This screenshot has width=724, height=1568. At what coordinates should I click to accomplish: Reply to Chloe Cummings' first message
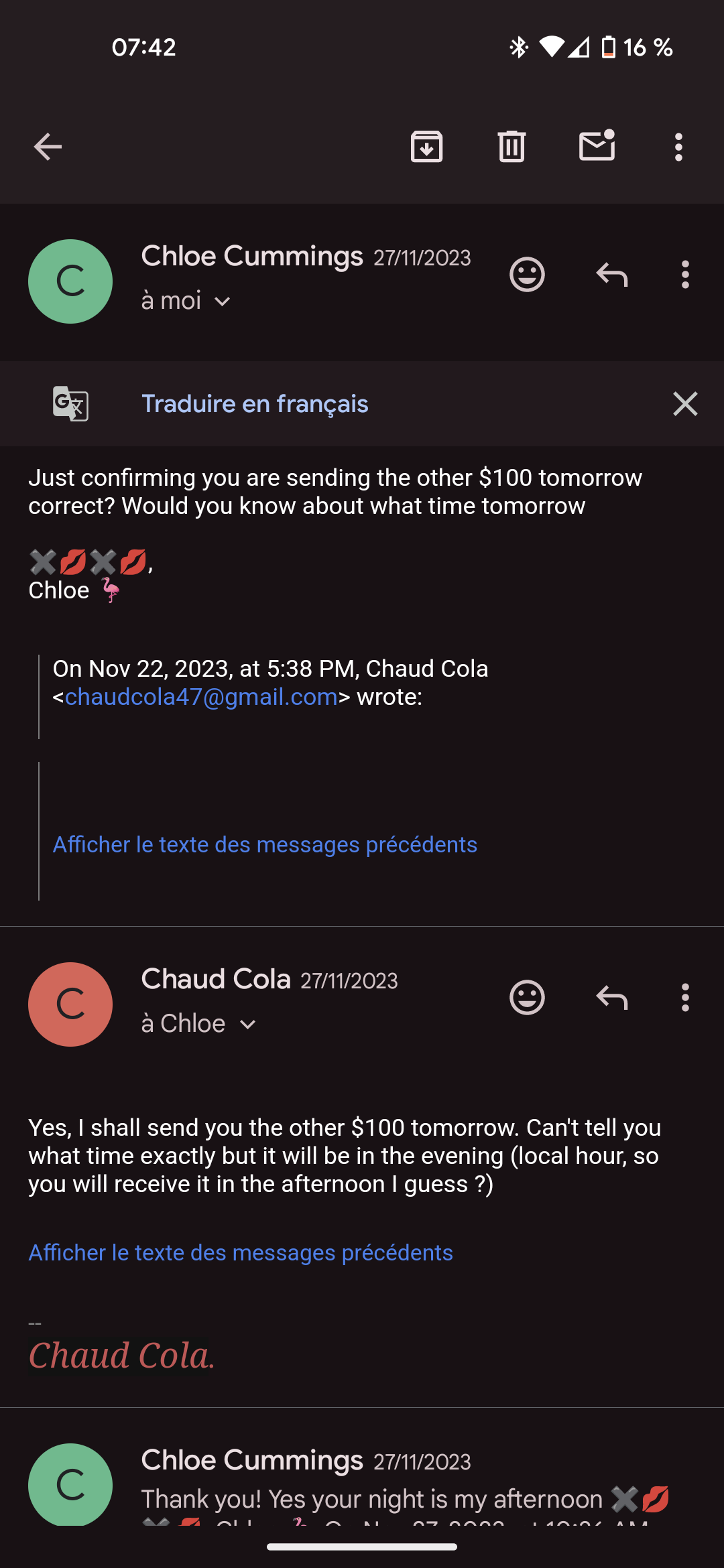[611, 275]
